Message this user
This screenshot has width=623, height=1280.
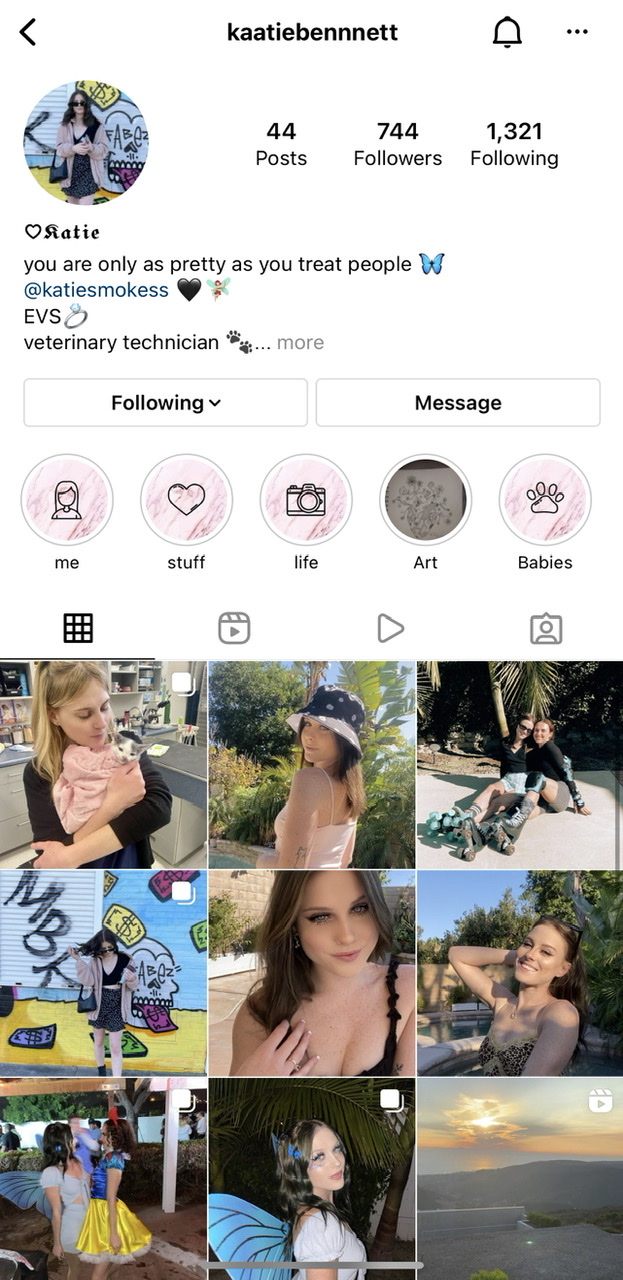pyautogui.click(x=458, y=403)
